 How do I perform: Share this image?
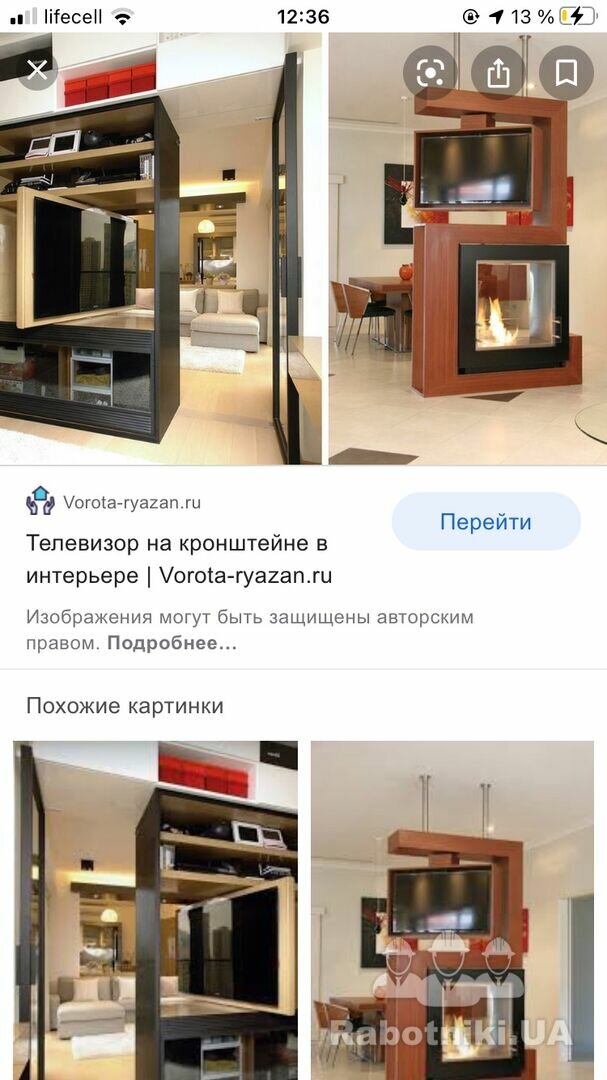point(497,72)
